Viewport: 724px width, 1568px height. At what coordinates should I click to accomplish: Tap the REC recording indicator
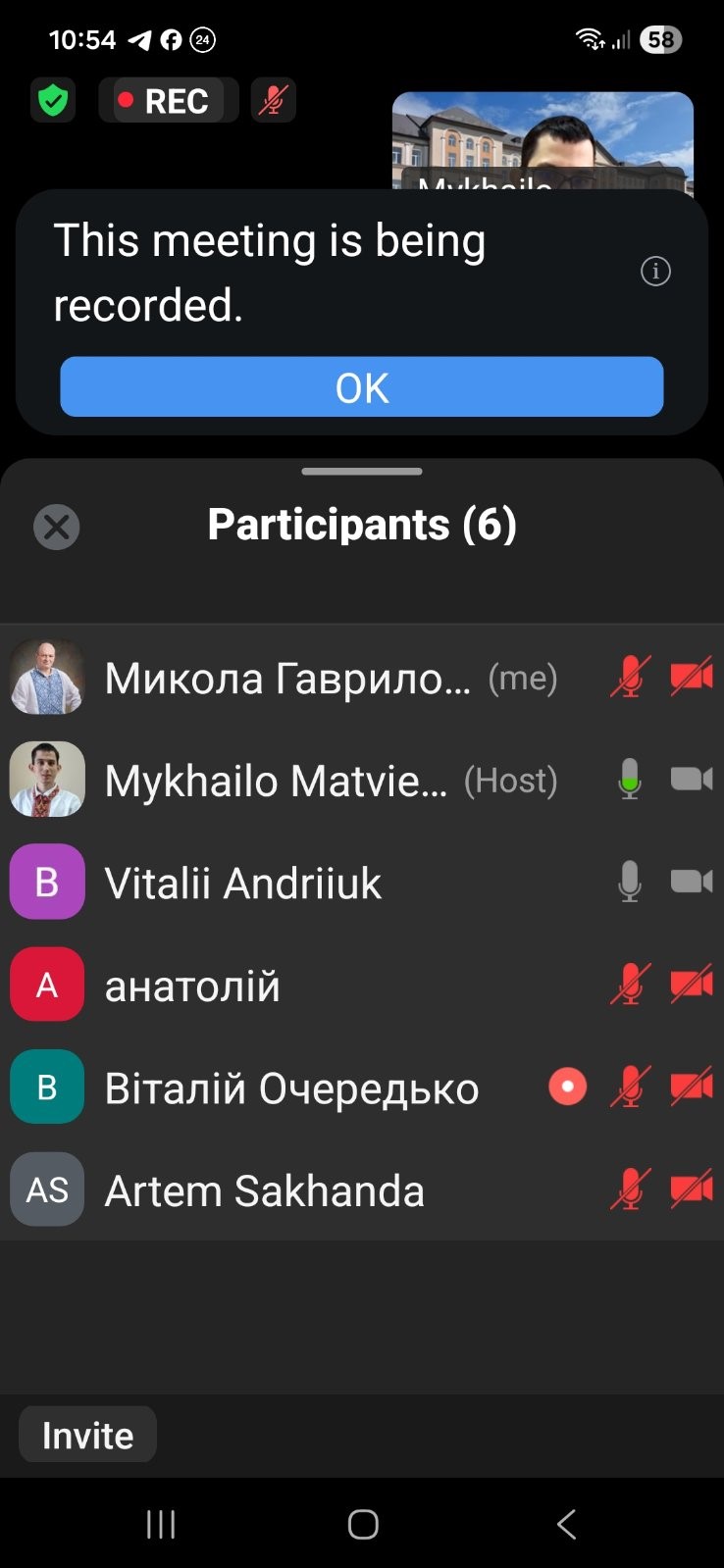(168, 100)
